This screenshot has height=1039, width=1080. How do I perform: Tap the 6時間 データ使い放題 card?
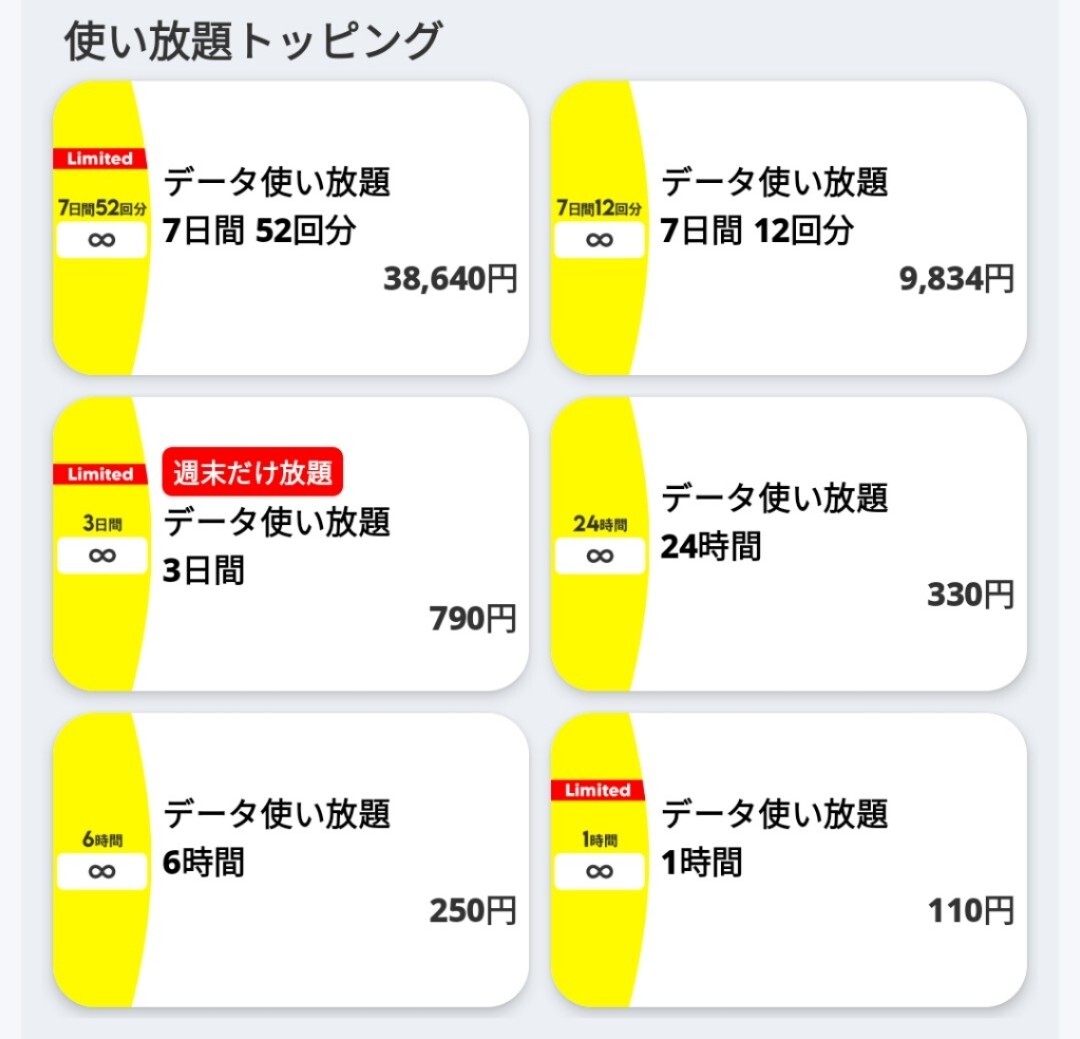pyautogui.click(x=290, y=860)
